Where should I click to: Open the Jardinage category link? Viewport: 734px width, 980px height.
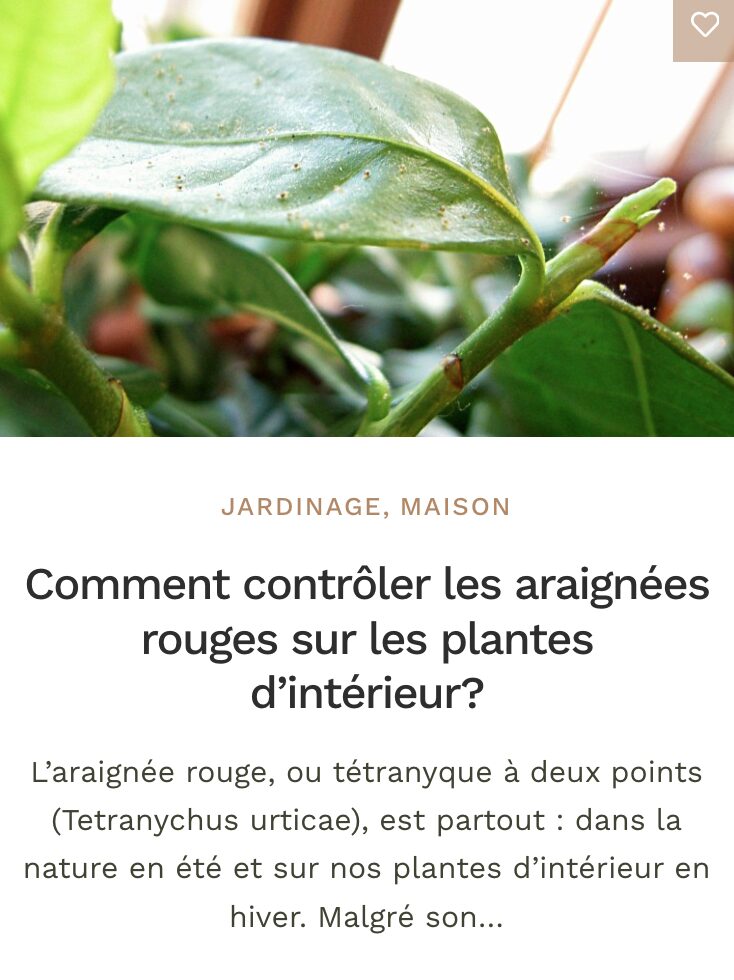[300, 507]
